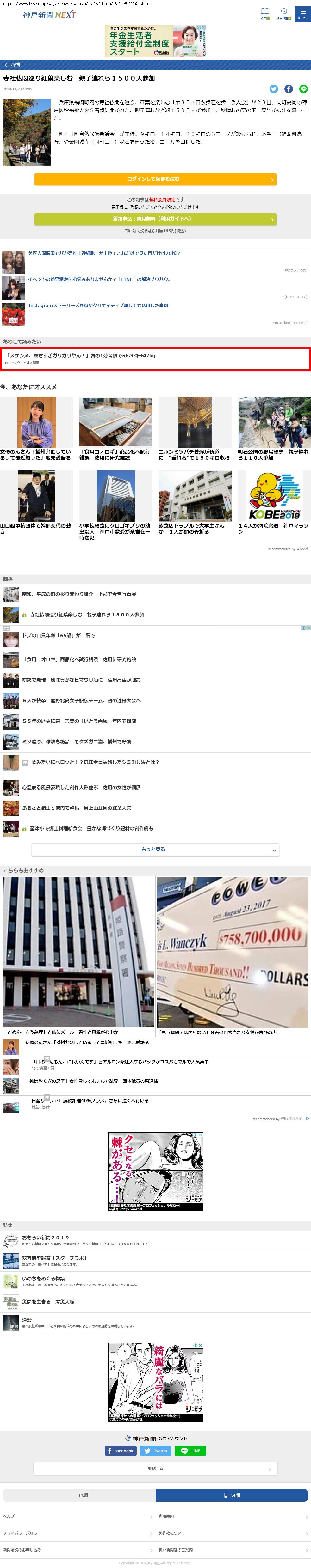Expand the もっと見る list
This screenshot has width=311, height=1568.
click(x=155, y=850)
